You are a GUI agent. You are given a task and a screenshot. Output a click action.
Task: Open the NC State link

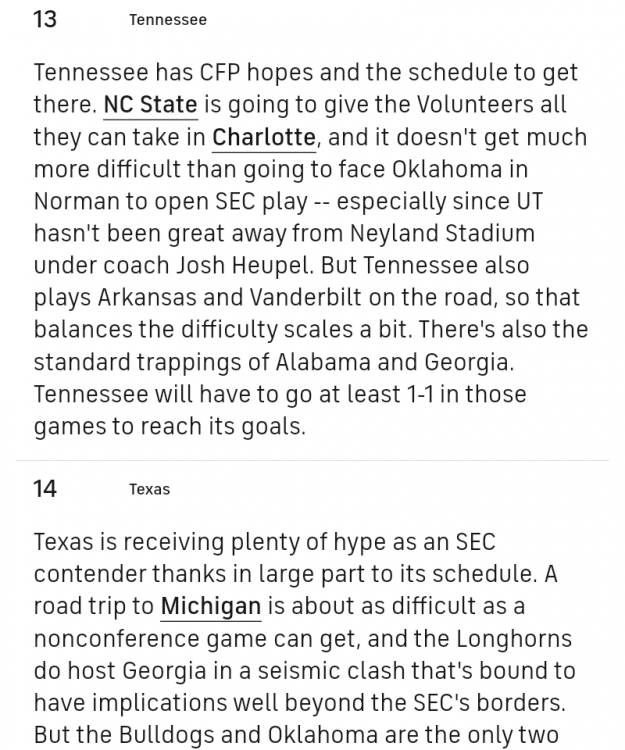coord(150,105)
